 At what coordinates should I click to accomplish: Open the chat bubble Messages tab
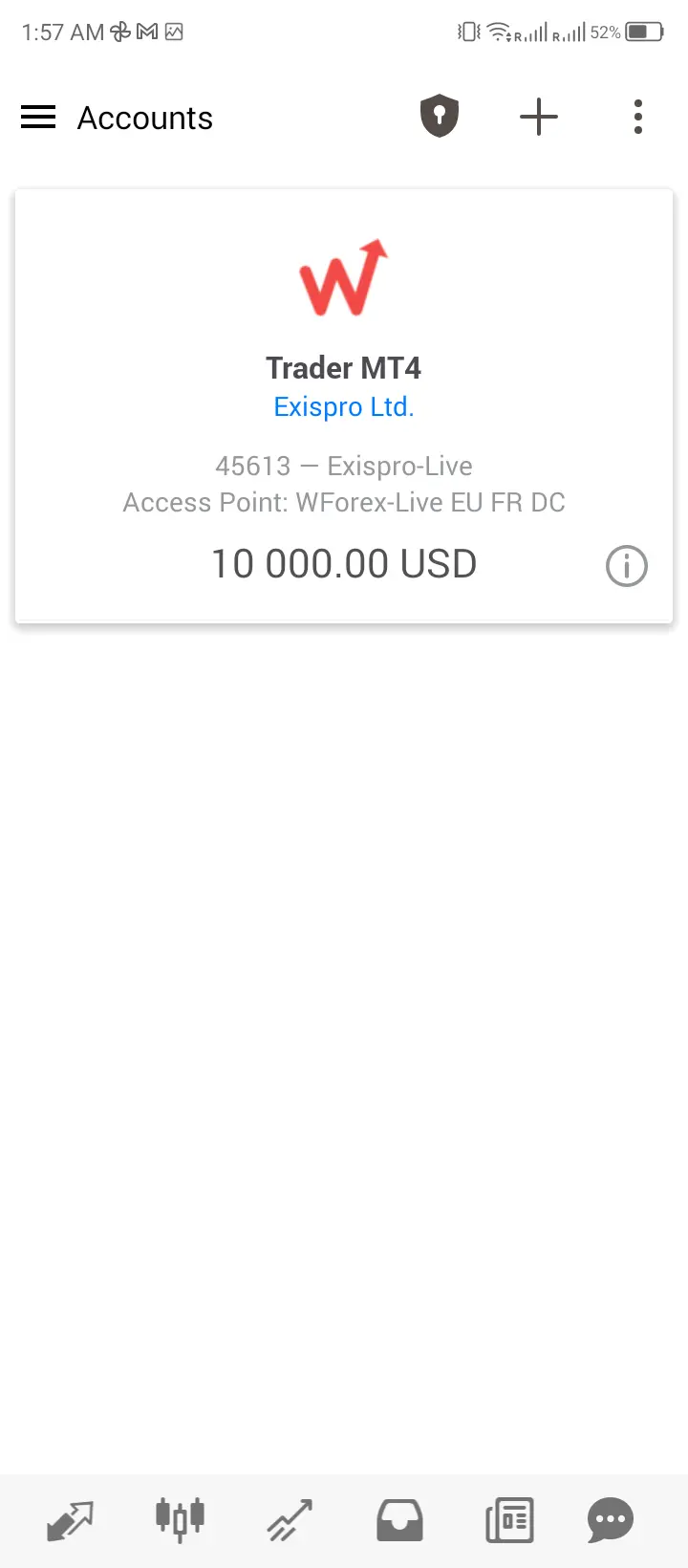click(611, 1520)
